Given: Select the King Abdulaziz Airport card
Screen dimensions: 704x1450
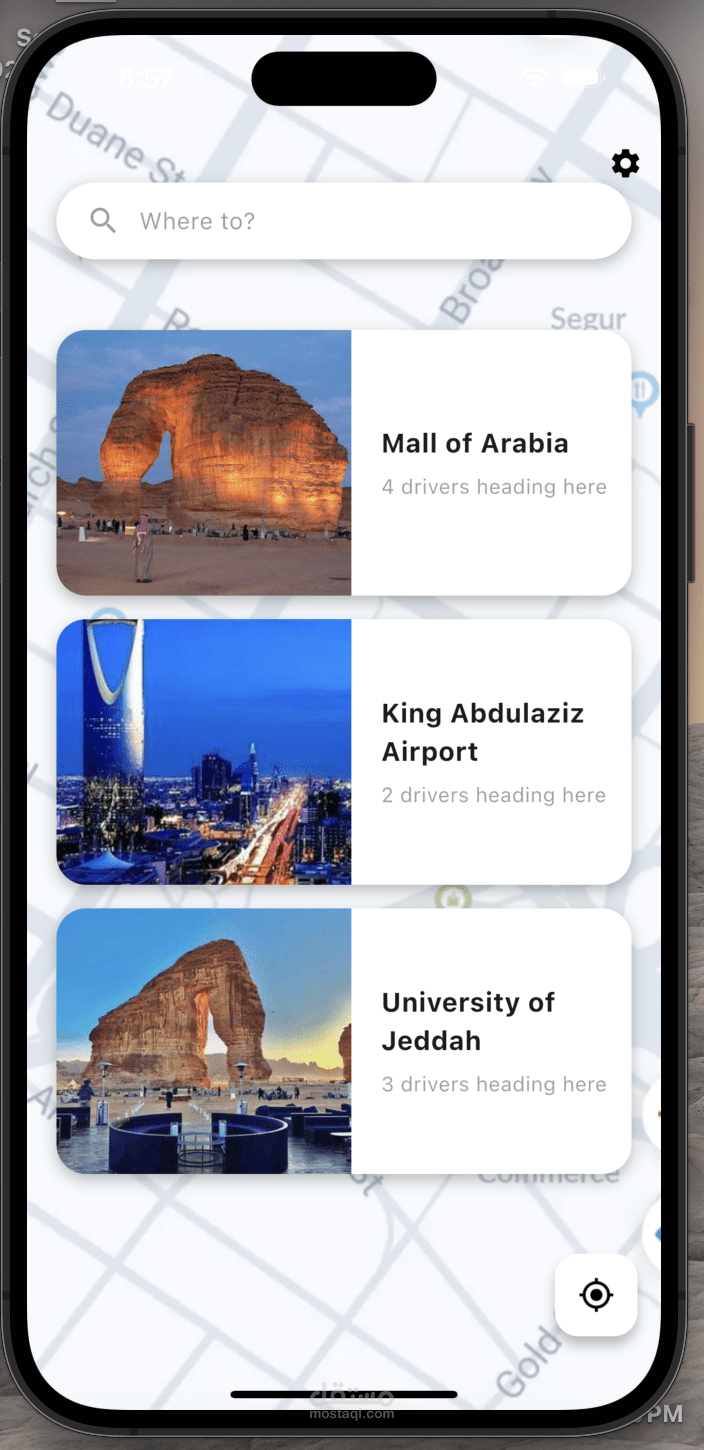Looking at the screenshot, I should click(344, 752).
